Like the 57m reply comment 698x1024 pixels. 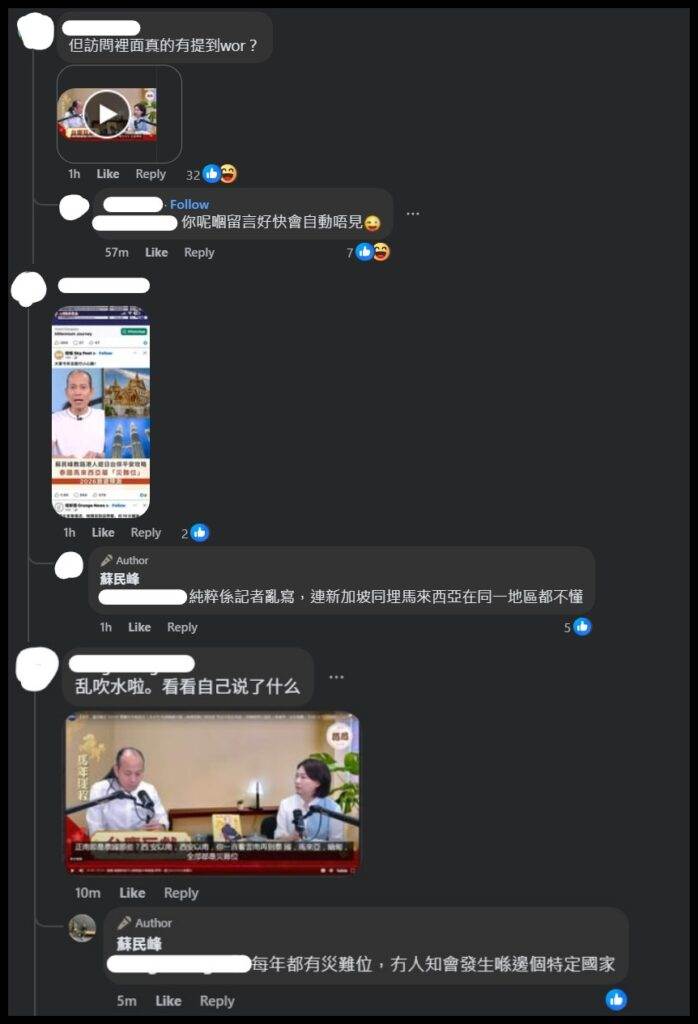156,253
